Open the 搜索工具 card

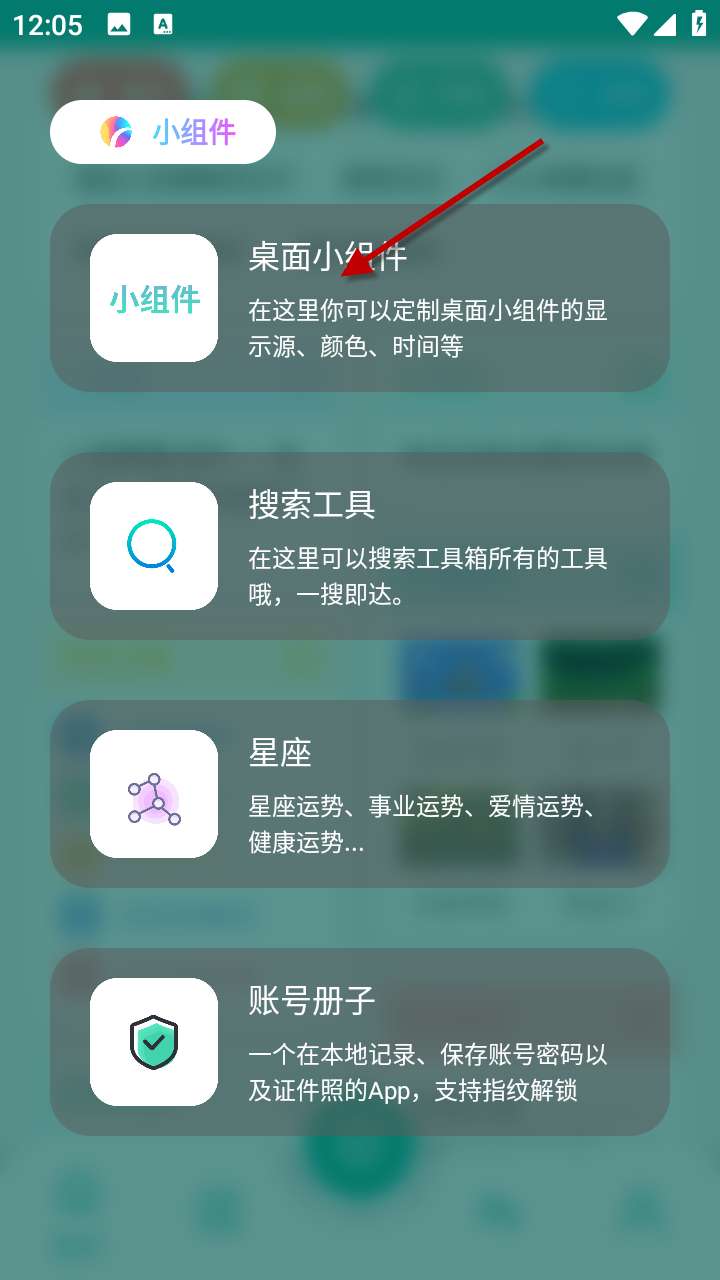tap(360, 546)
